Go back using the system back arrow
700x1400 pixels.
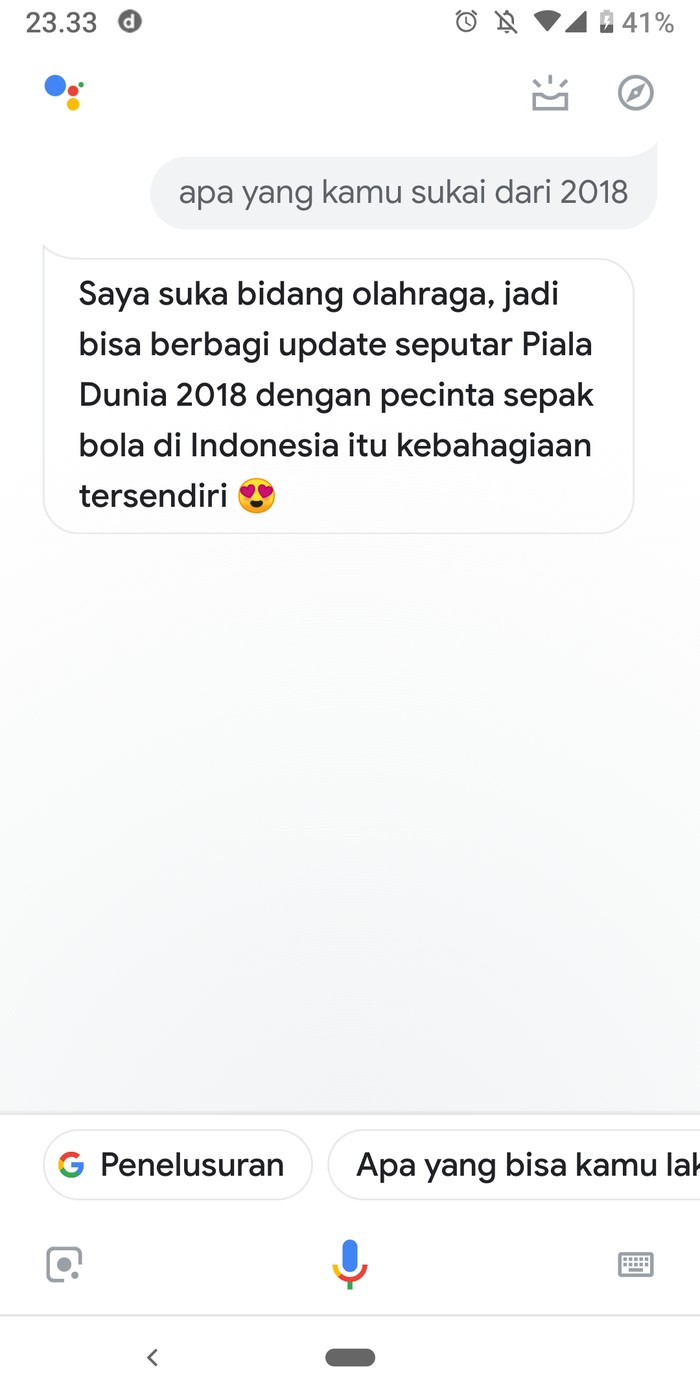152,1357
